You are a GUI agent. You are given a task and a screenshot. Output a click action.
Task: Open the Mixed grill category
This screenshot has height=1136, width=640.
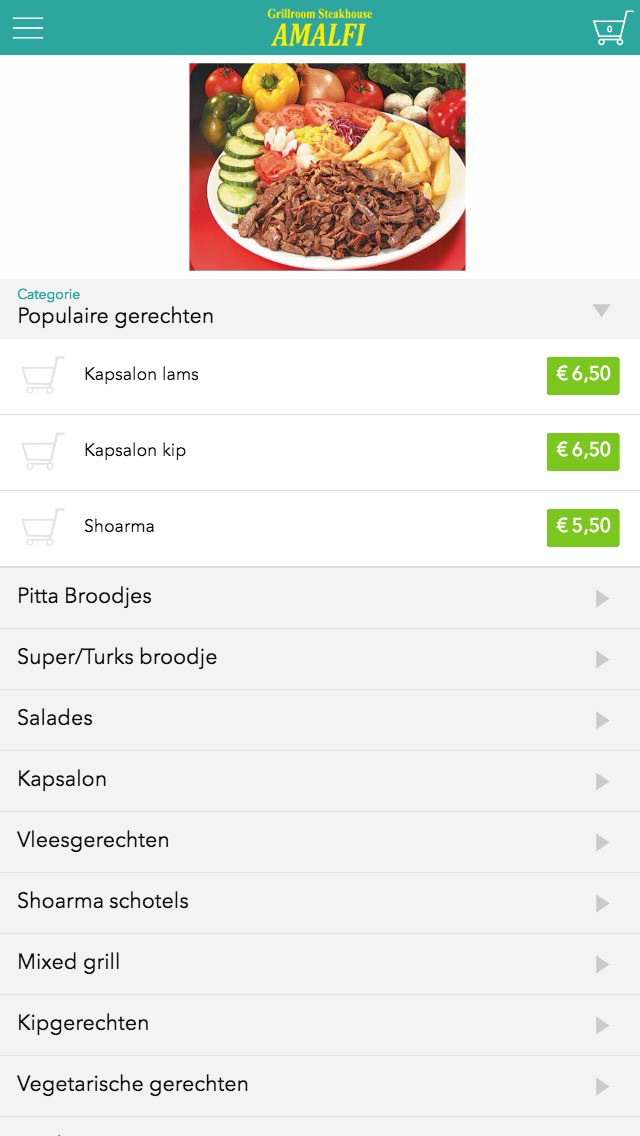tap(320, 964)
